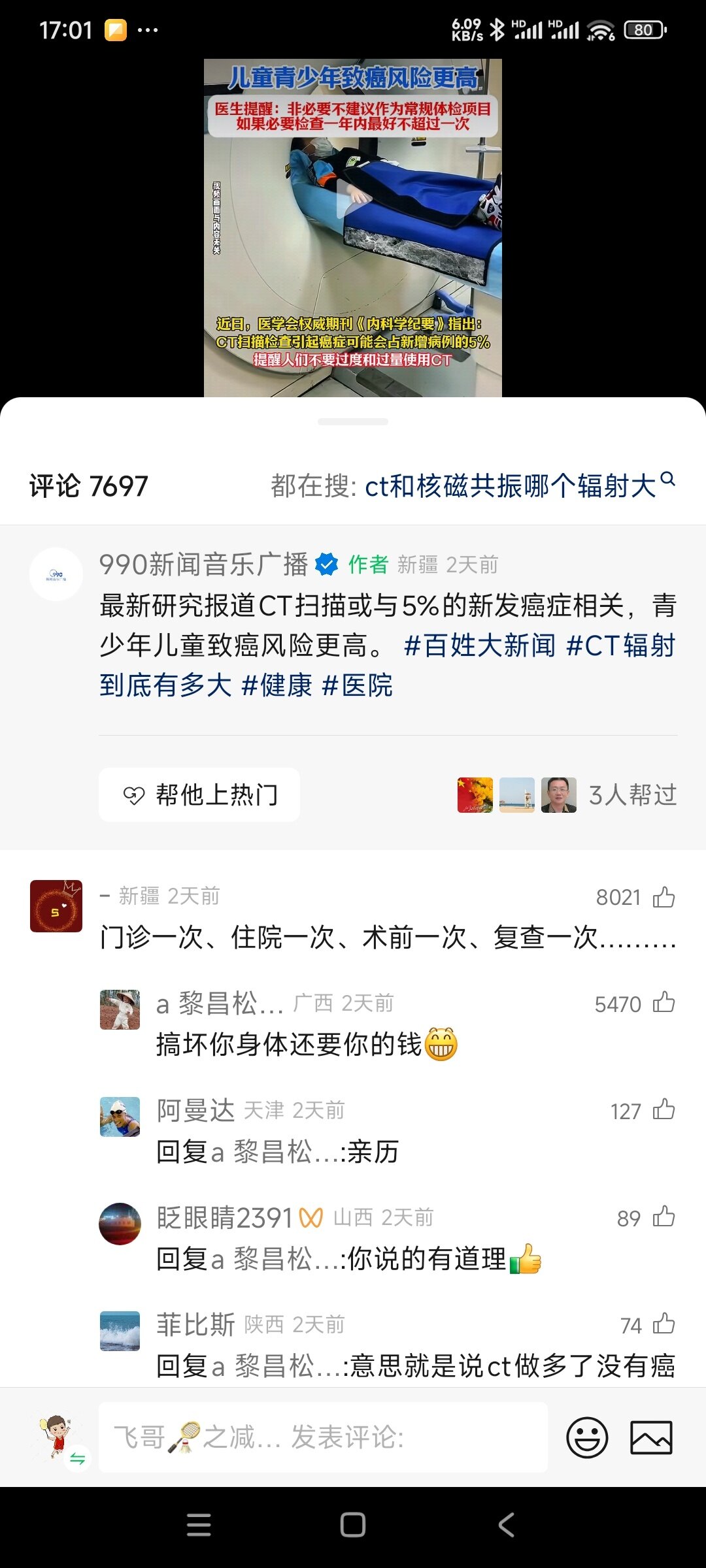The height and width of the screenshot is (1568, 706).
Task: Open the emoji picker
Action: click(x=586, y=1437)
